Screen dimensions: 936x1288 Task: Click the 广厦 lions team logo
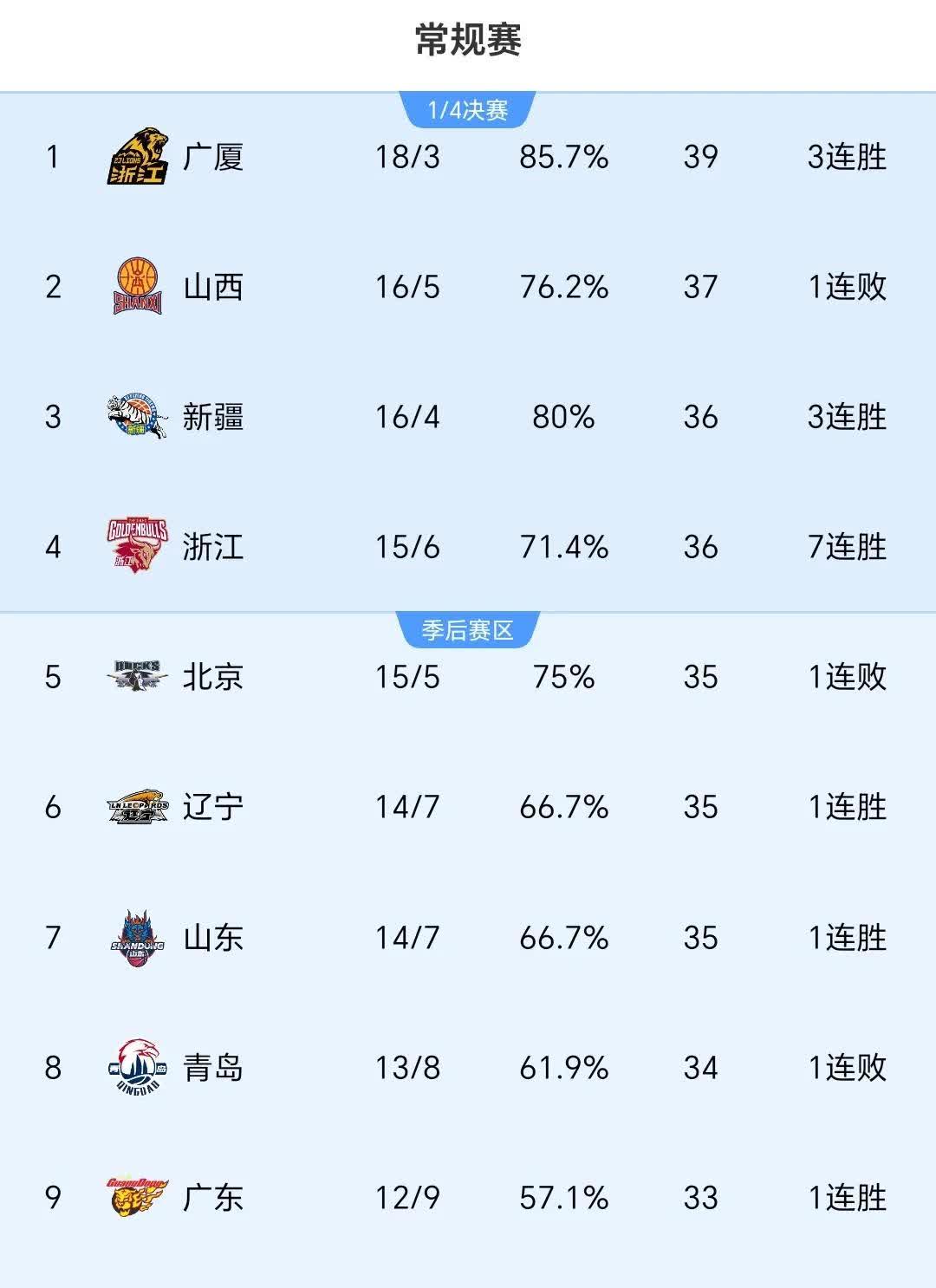[x=136, y=158]
